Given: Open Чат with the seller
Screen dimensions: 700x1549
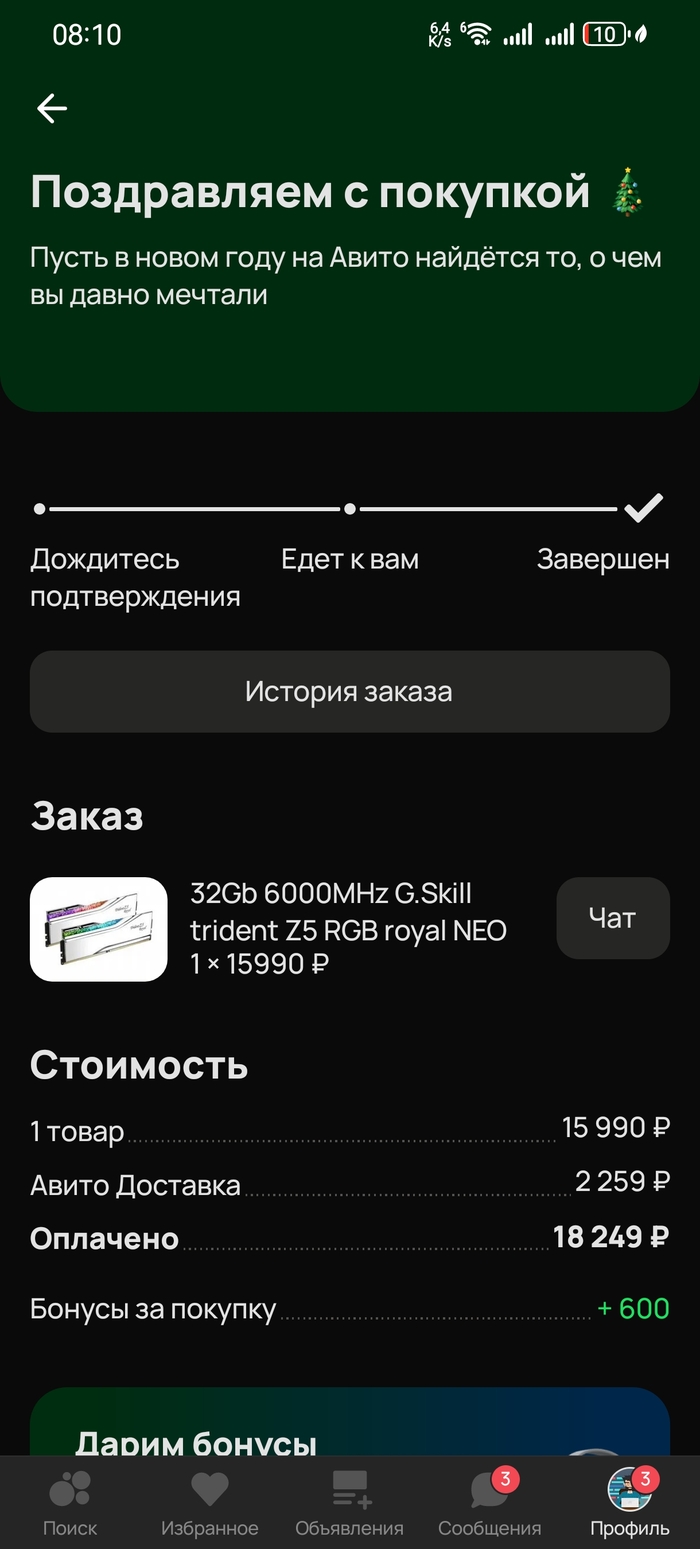Looking at the screenshot, I should click(612, 918).
